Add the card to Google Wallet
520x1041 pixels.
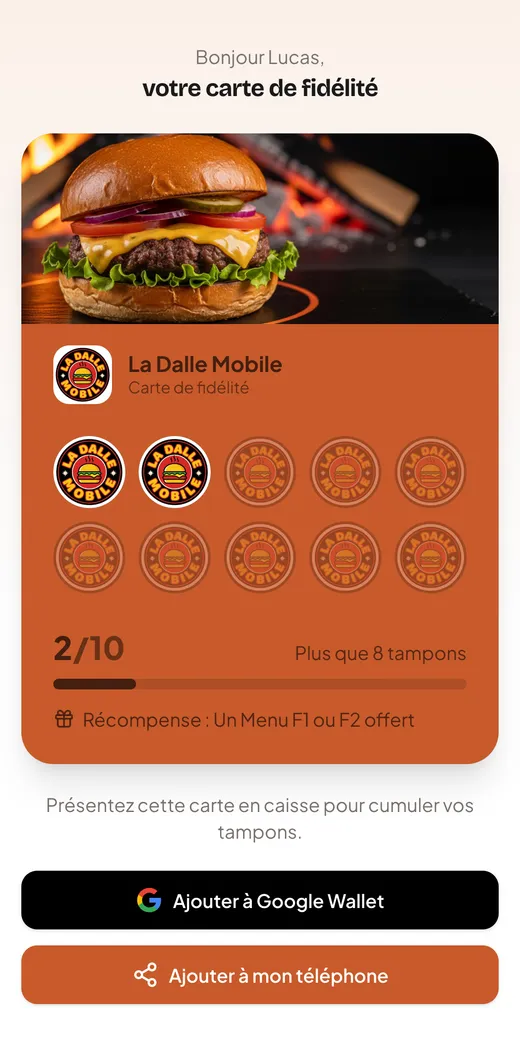[x=260, y=900]
